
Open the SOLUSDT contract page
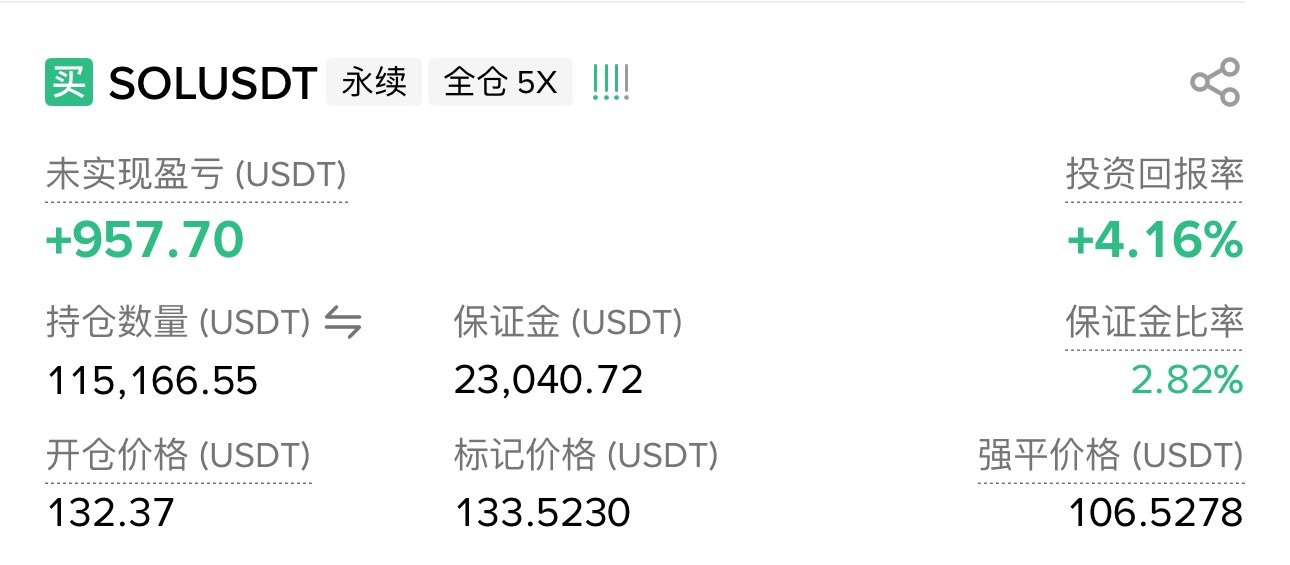[x=212, y=84]
